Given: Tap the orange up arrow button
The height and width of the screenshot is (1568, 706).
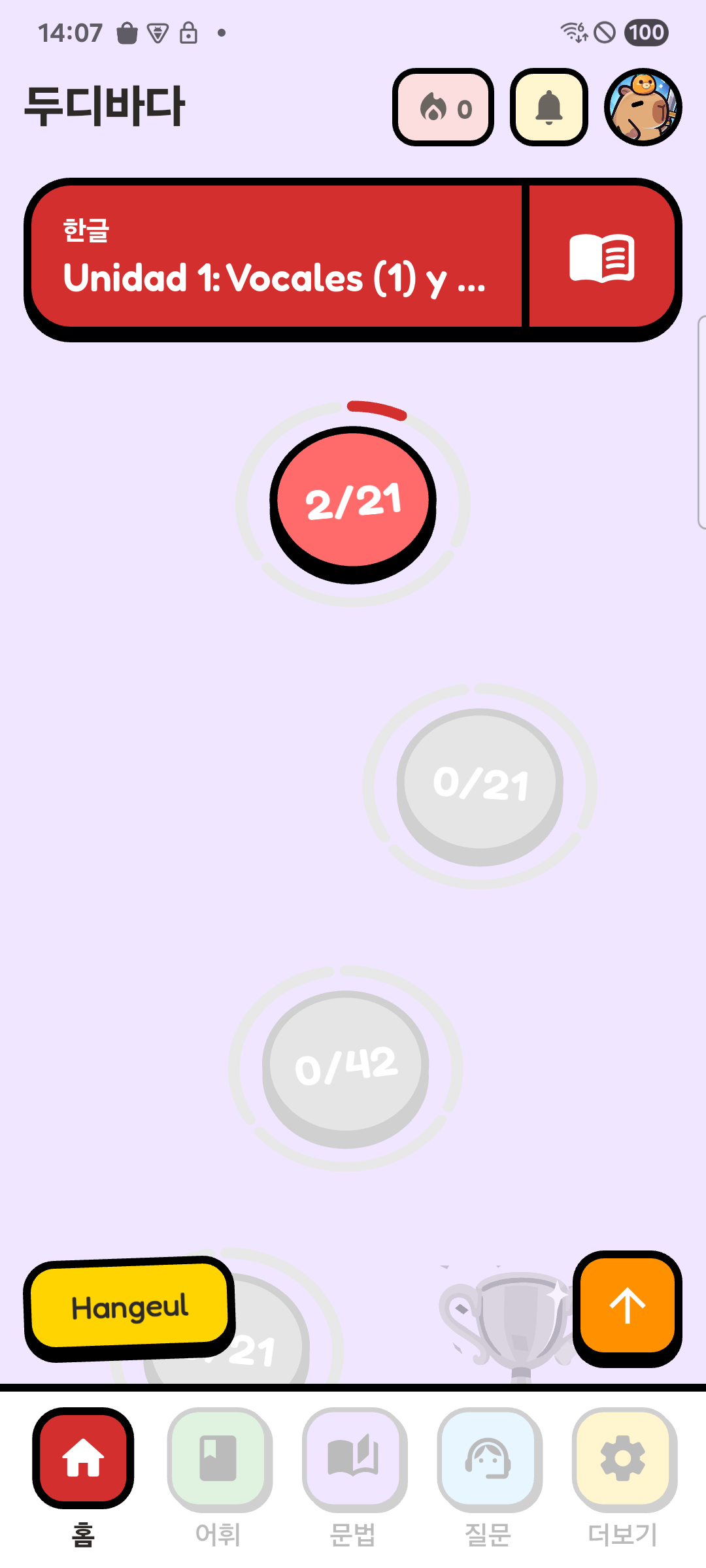Looking at the screenshot, I should coord(628,1308).
